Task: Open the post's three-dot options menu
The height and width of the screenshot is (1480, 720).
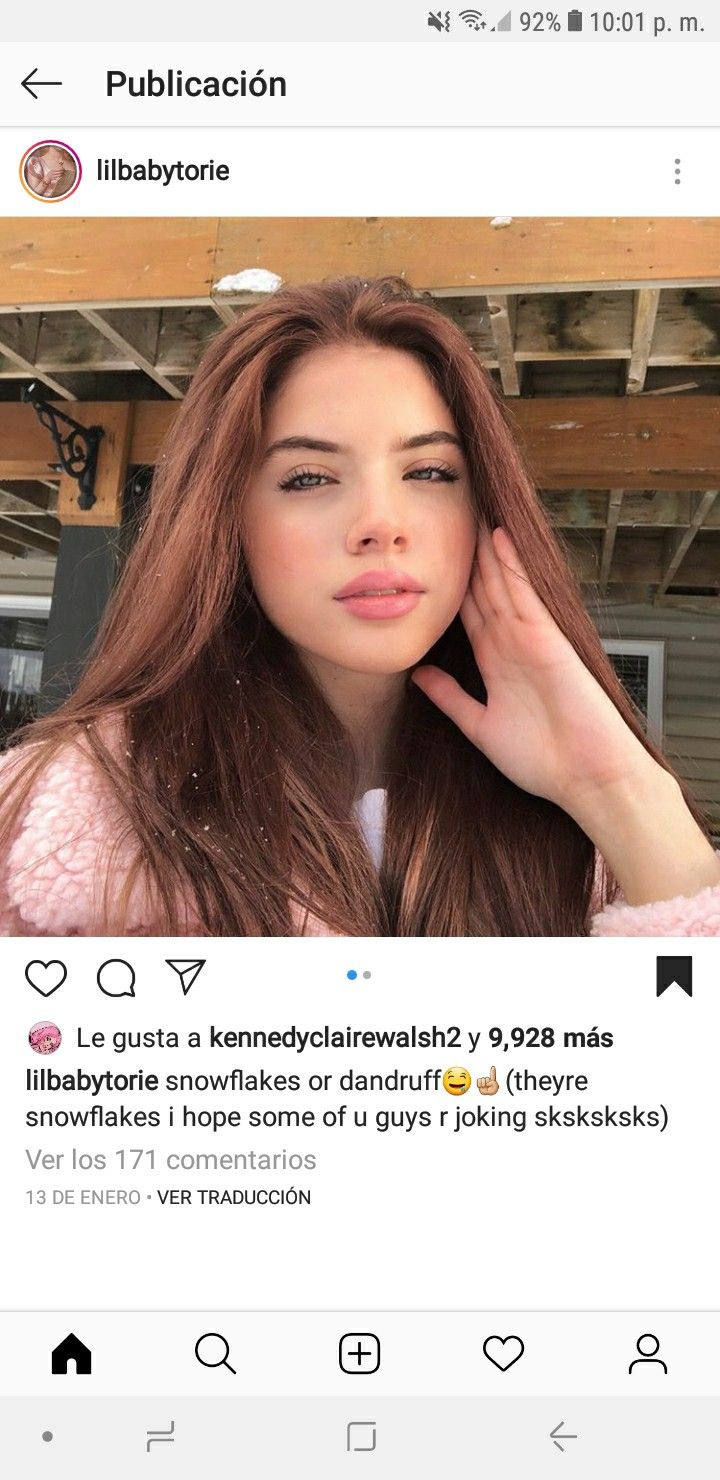Action: [677, 171]
